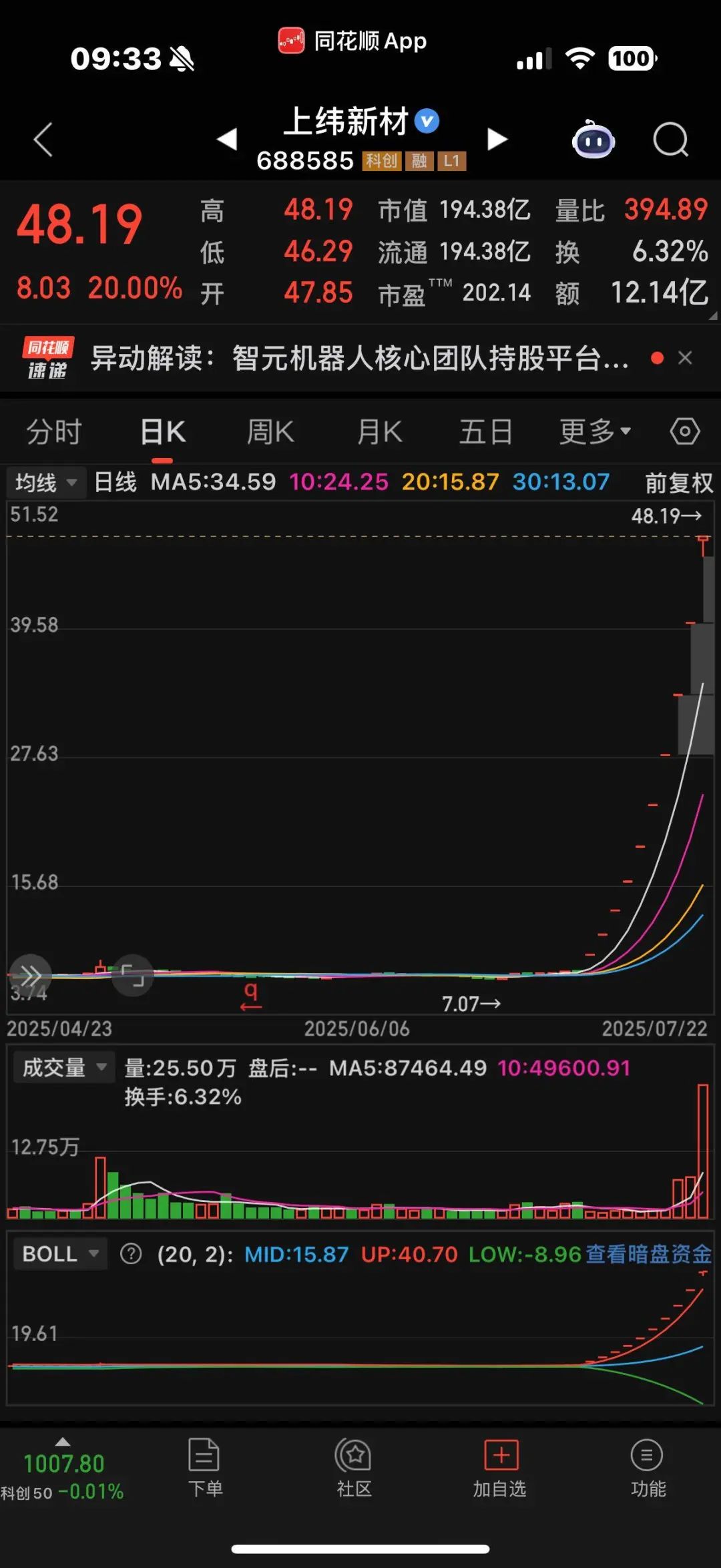Open the 成交量 indicator dropdown

[x=64, y=1067]
